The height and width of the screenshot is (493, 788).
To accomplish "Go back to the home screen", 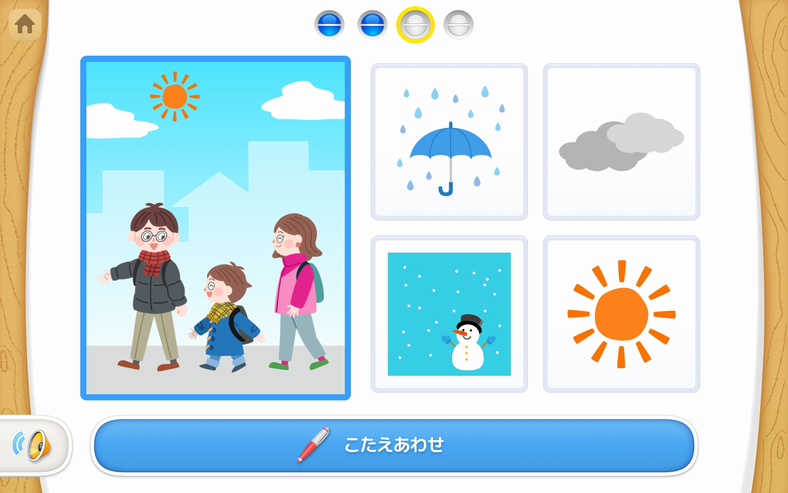I will 24,24.
